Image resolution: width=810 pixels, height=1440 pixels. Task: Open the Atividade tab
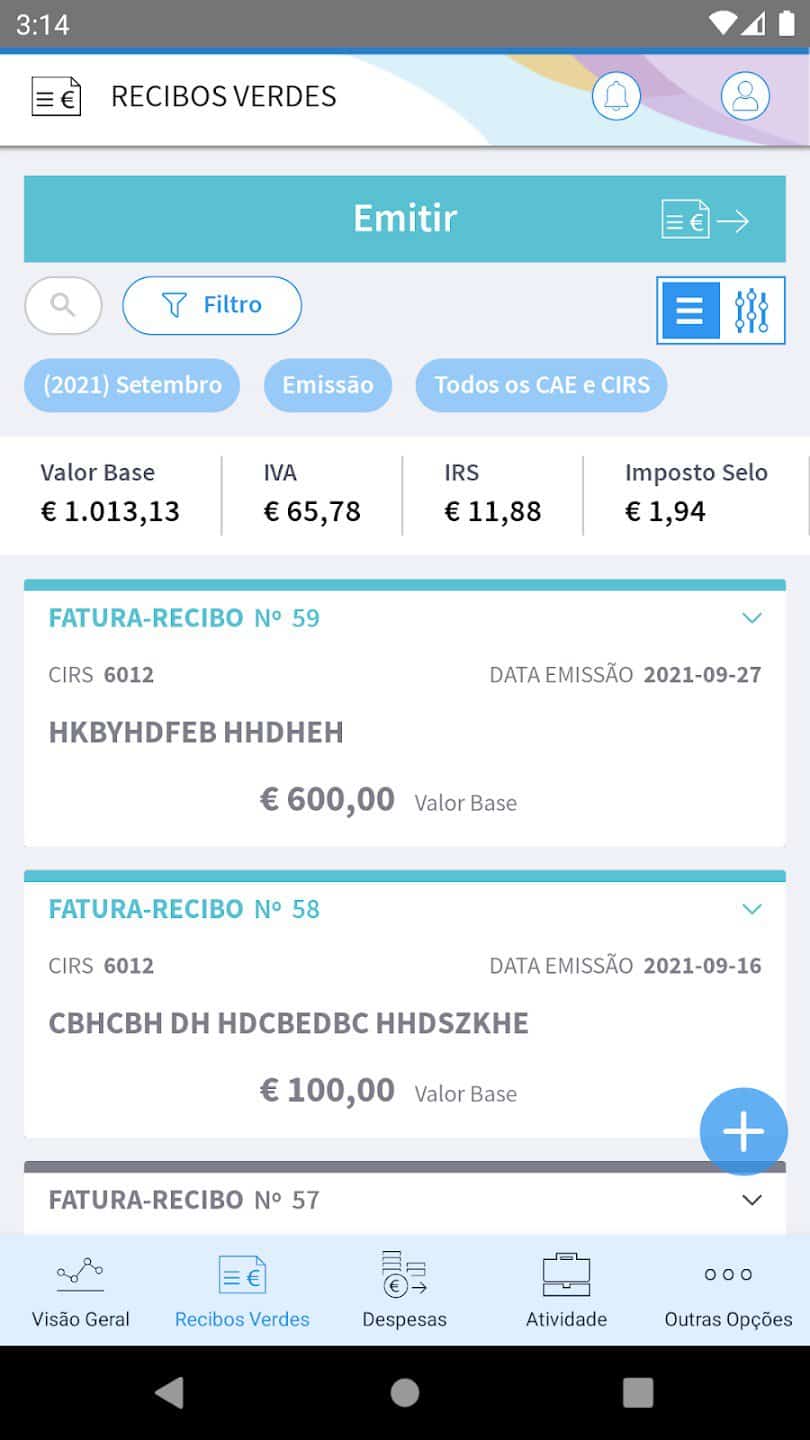[567, 1291]
